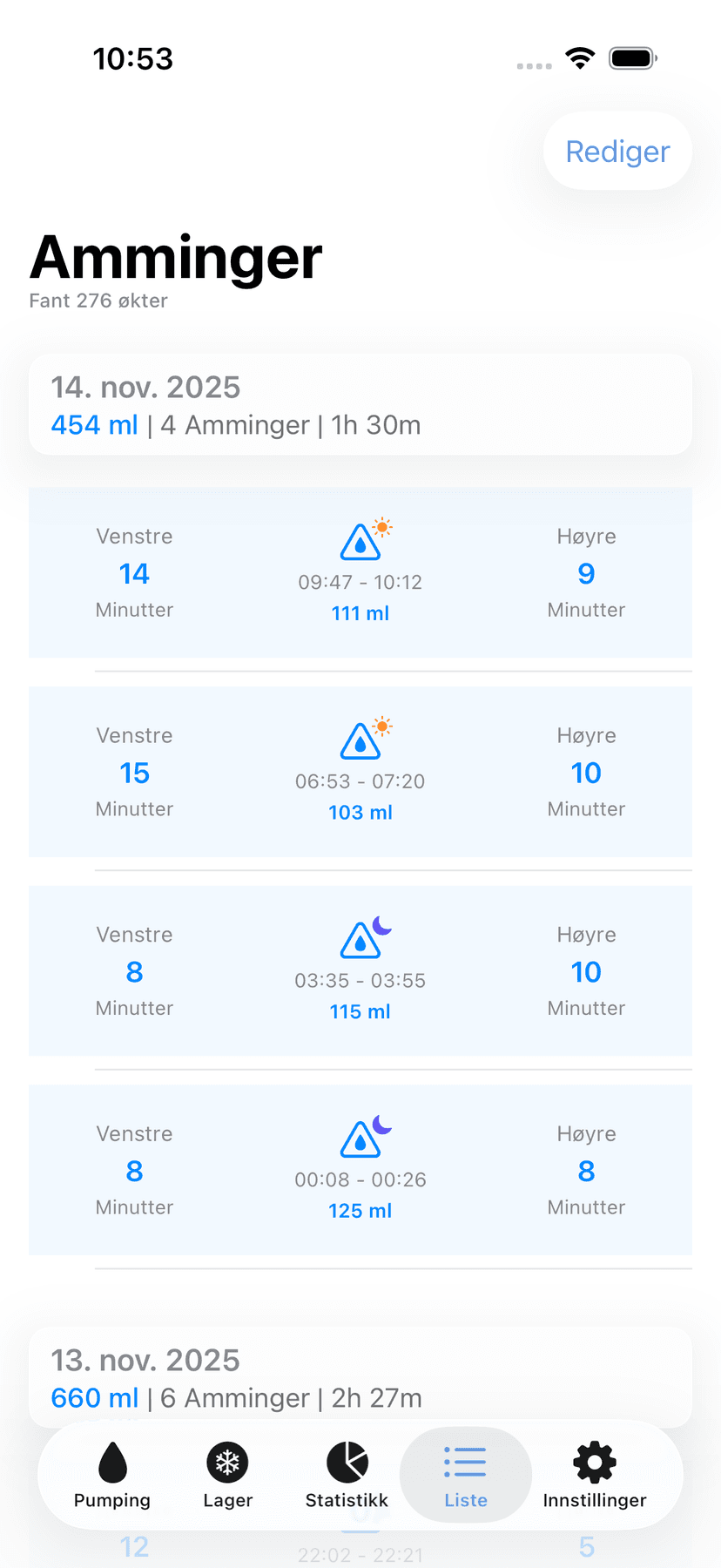Tap Venstre 15 Minutter on the 06:53 session
Viewport: 721px width, 1568px height.
pyautogui.click(x=134, y=773)
